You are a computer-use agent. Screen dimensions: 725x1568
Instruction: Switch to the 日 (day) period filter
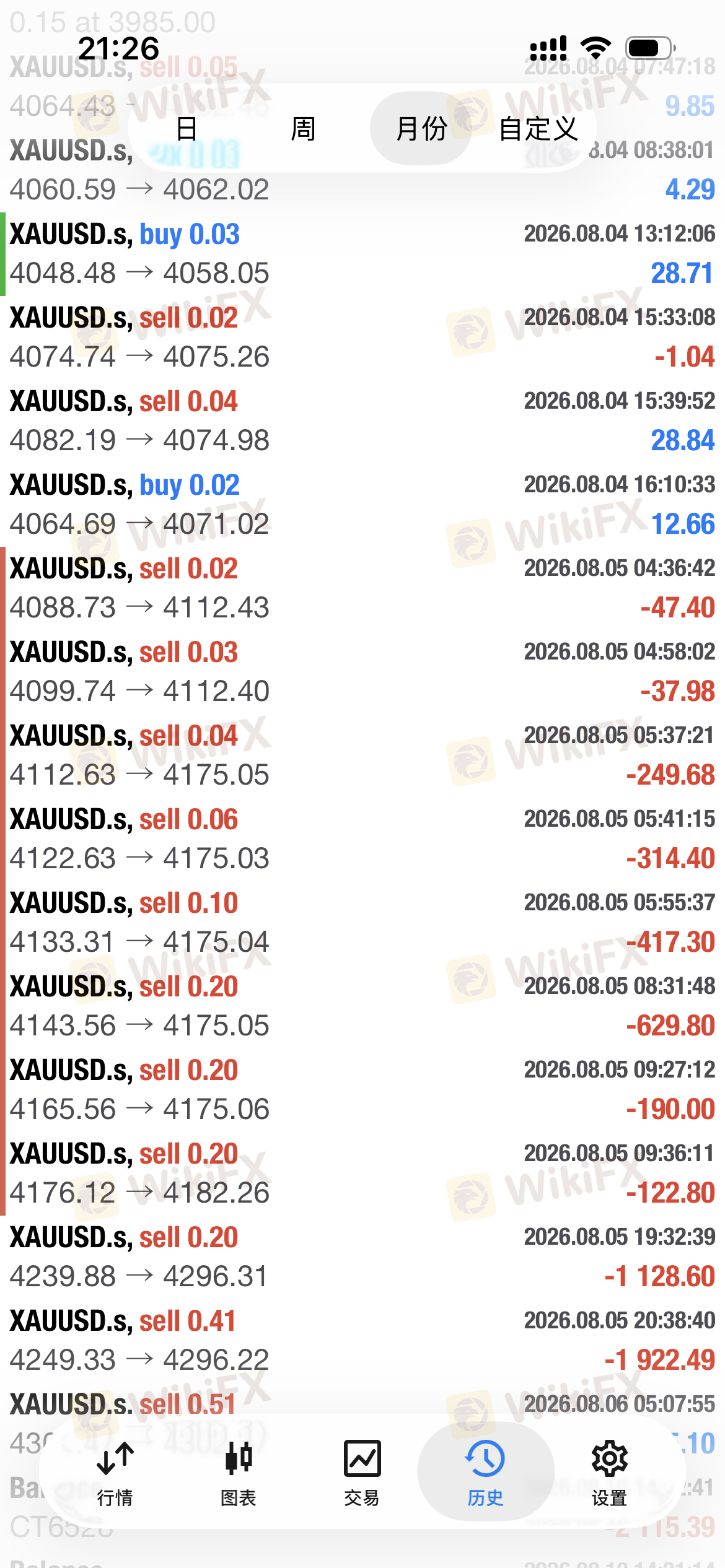(x=186, y=129)
